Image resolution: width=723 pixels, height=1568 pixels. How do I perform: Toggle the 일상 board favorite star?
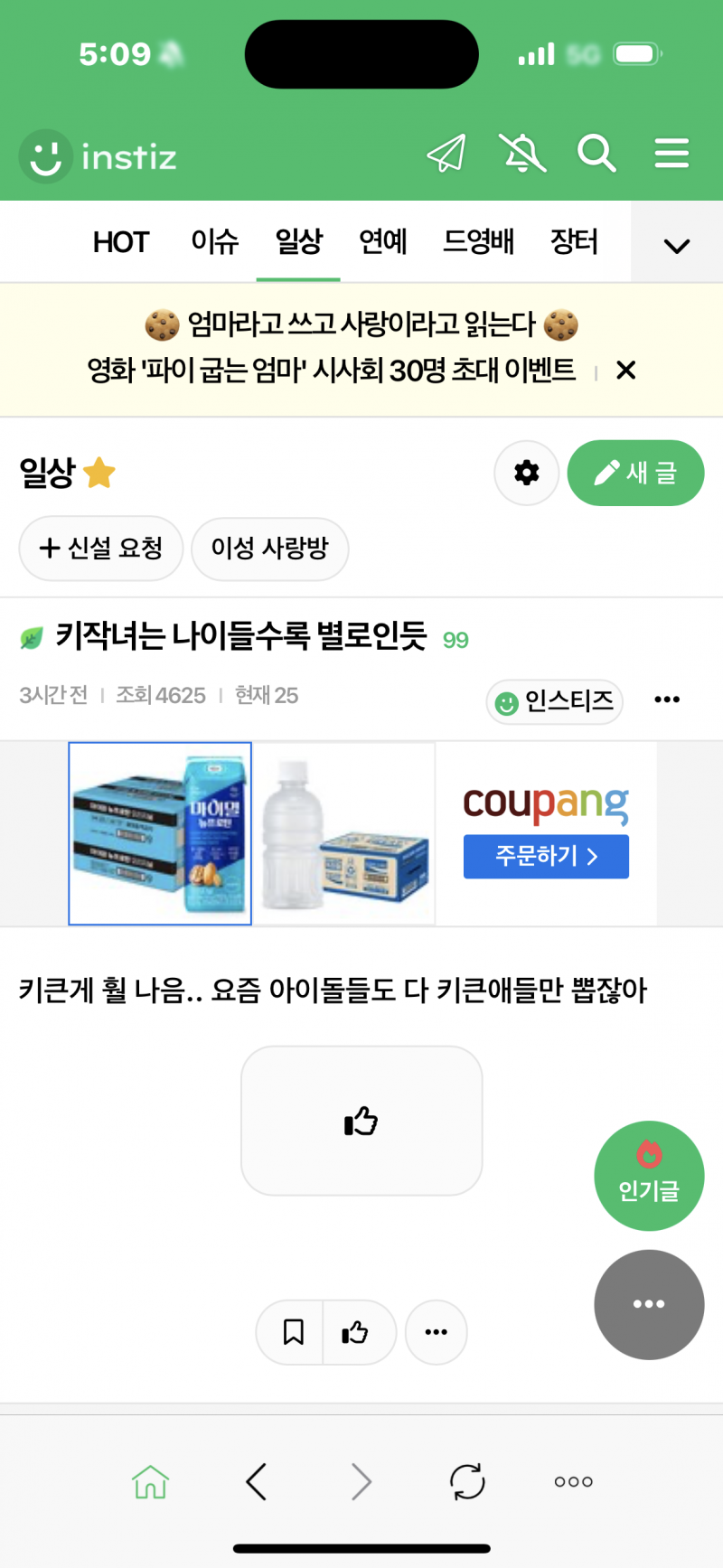click(99, 474)
